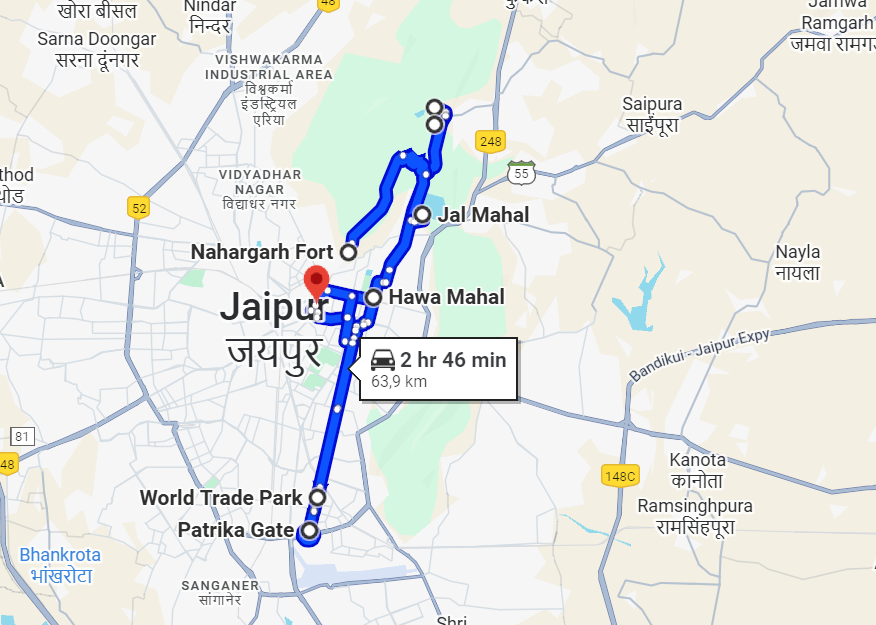876x625 pixels.
Task: Select the 2 hr 46 min route label
Action: (438, 369)
